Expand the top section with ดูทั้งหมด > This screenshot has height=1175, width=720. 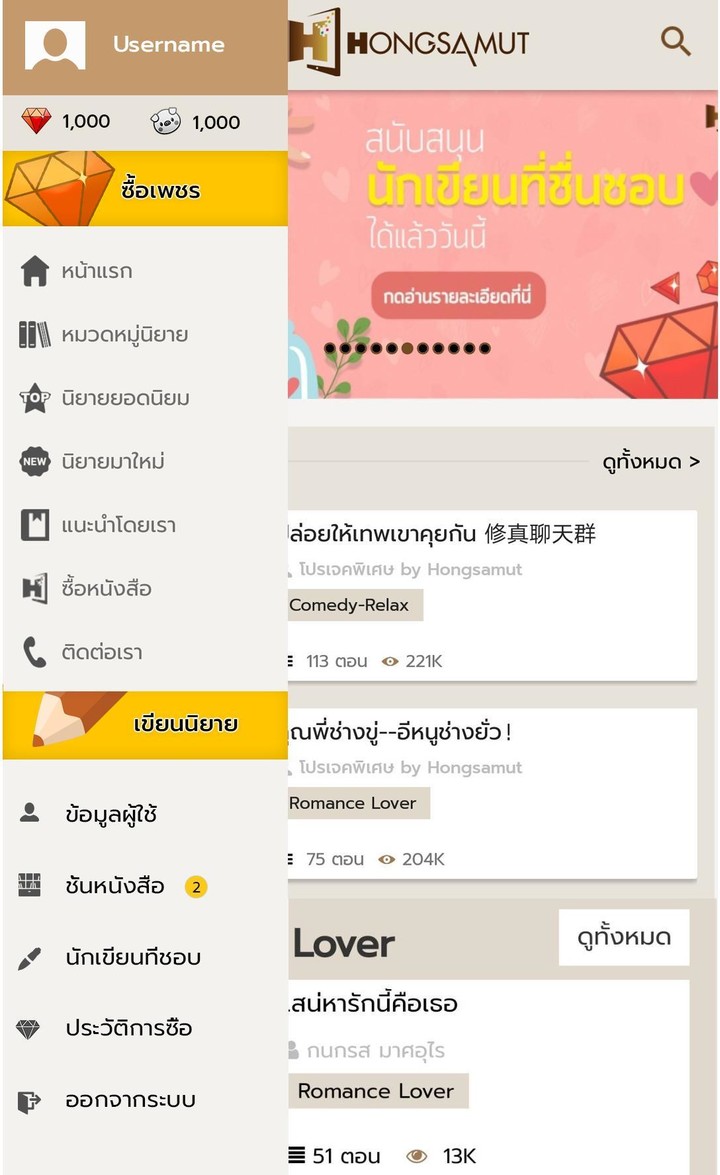(x=650, y=461)
